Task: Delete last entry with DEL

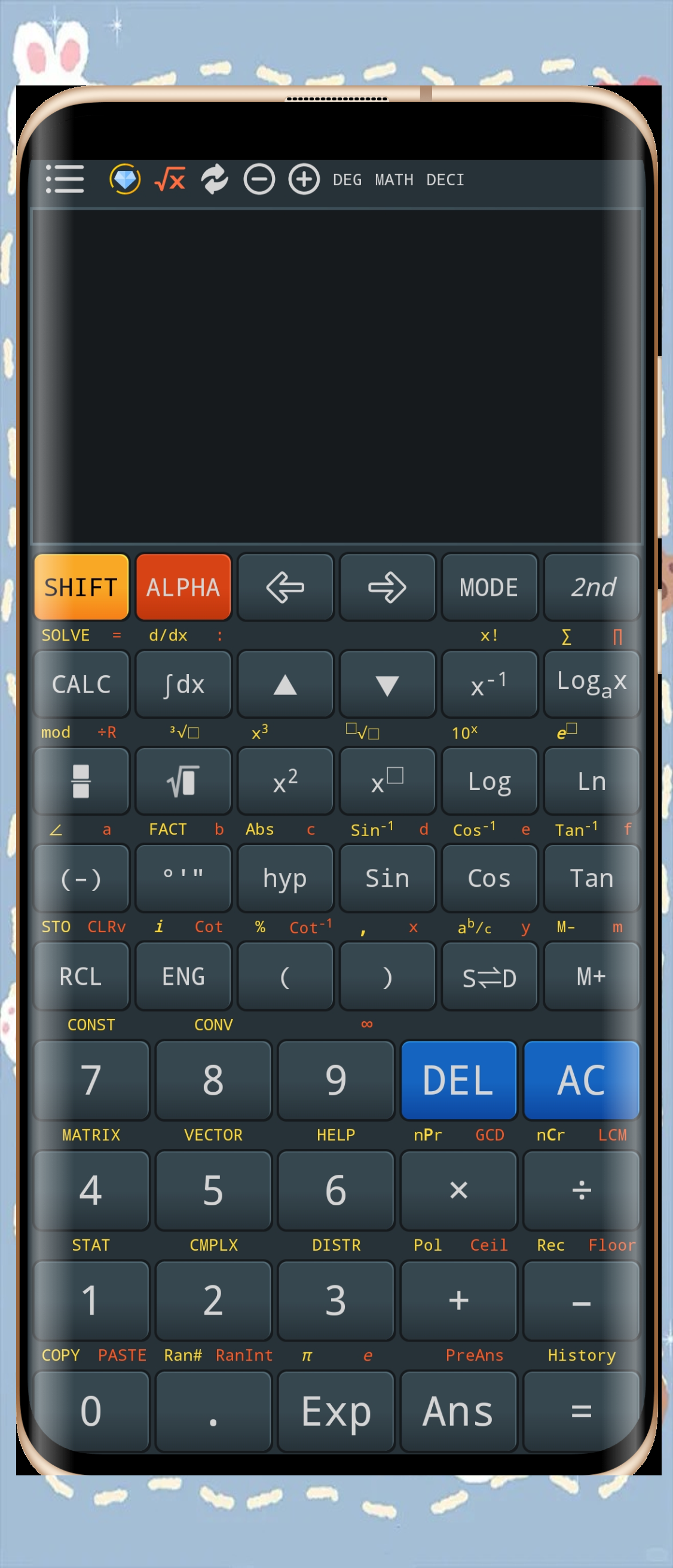Action: [458, 1080]
